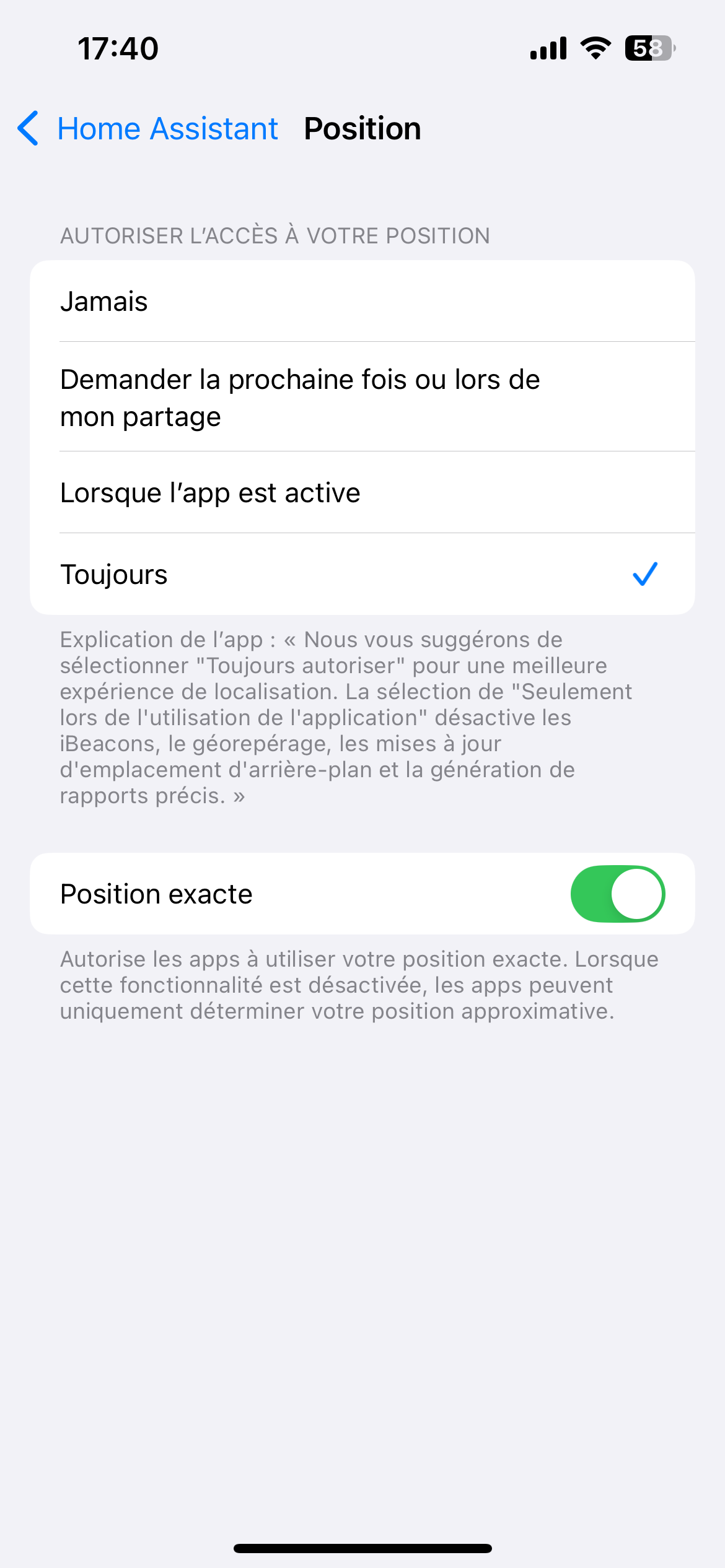Image resolution: width=725 pixels, height=1568 pixels.
Task: Disable the Position exacte switch
Action: (617, 894)
